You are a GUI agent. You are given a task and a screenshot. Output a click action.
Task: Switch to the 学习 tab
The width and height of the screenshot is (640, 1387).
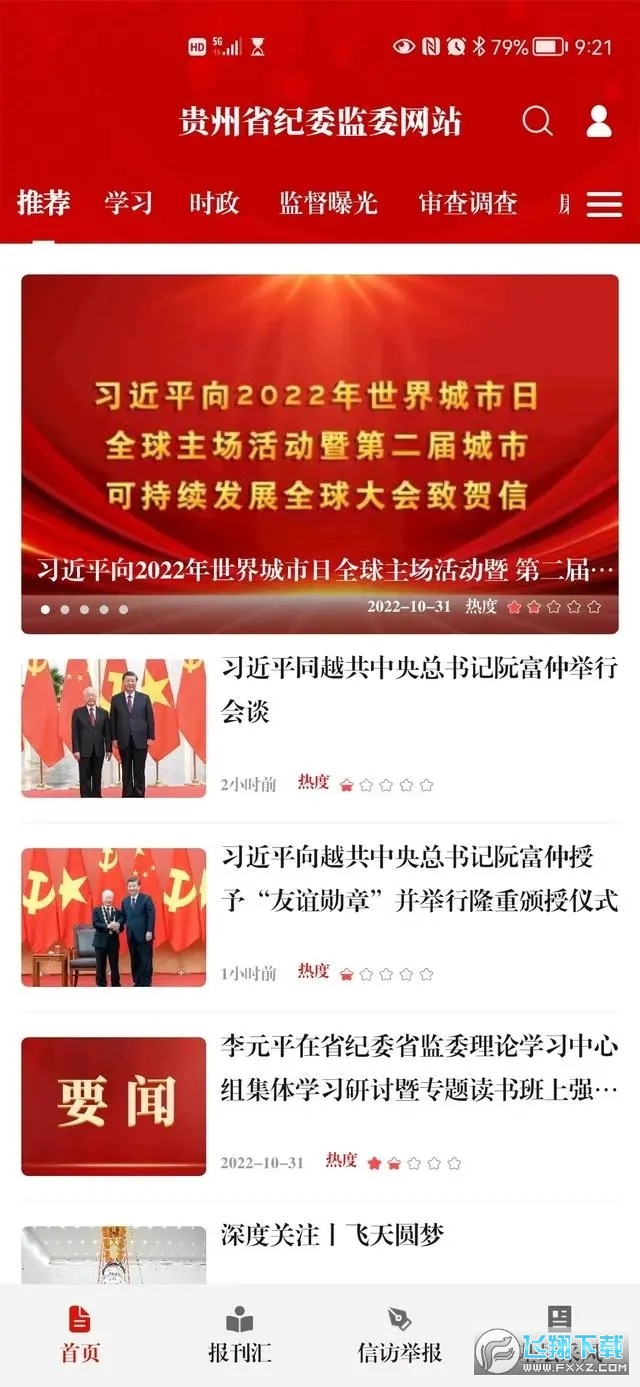coord(128,203)
